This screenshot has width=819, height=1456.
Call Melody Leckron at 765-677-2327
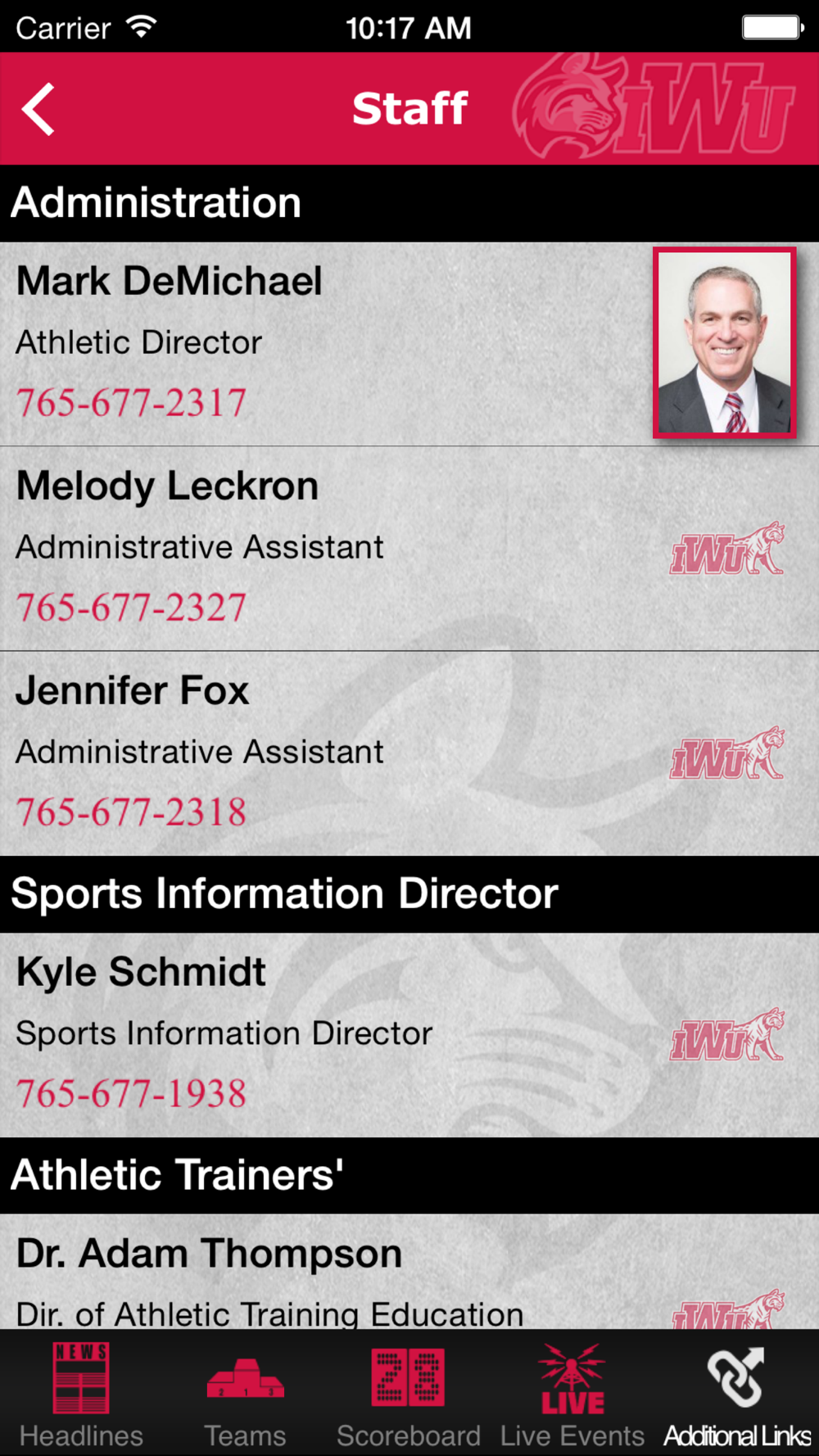131,608
